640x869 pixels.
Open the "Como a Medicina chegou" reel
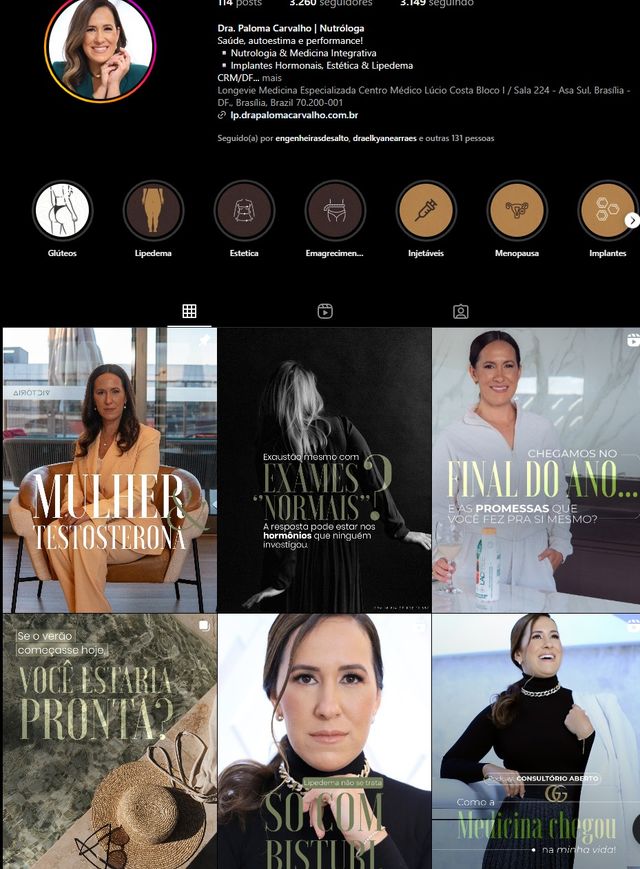coord(536,741)
